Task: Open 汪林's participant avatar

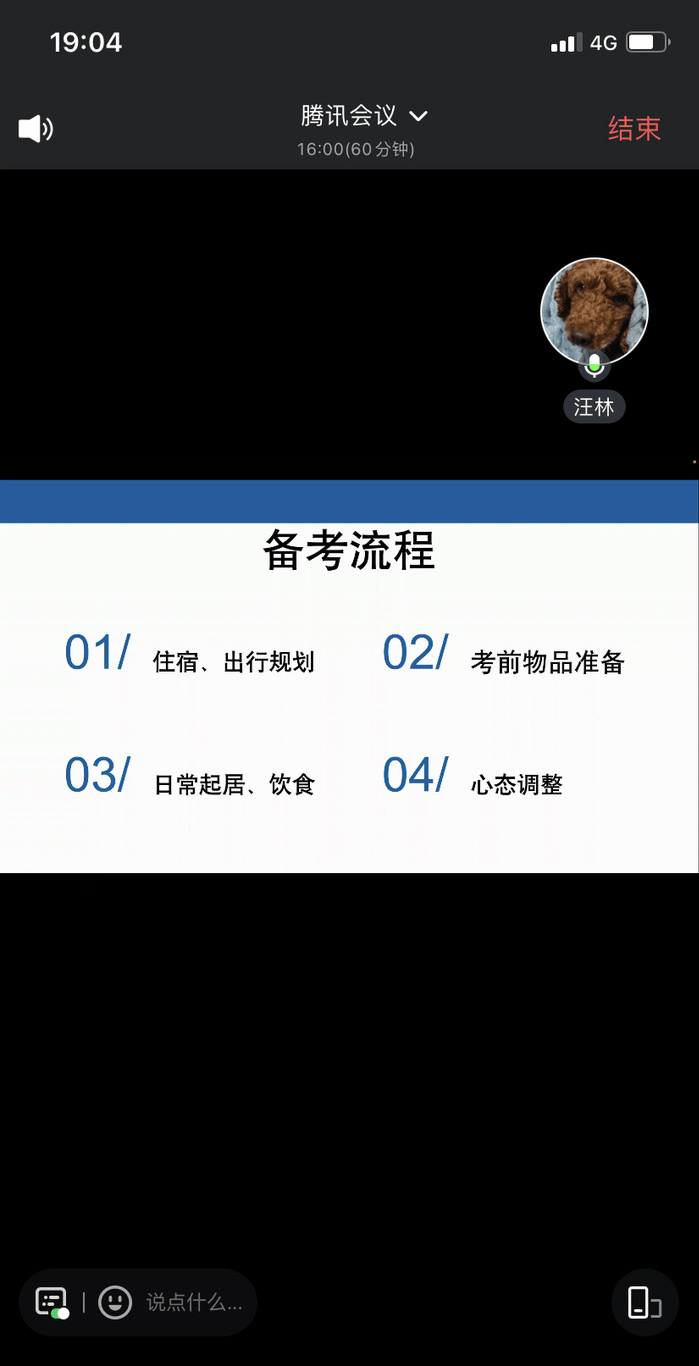Action: 594,312
